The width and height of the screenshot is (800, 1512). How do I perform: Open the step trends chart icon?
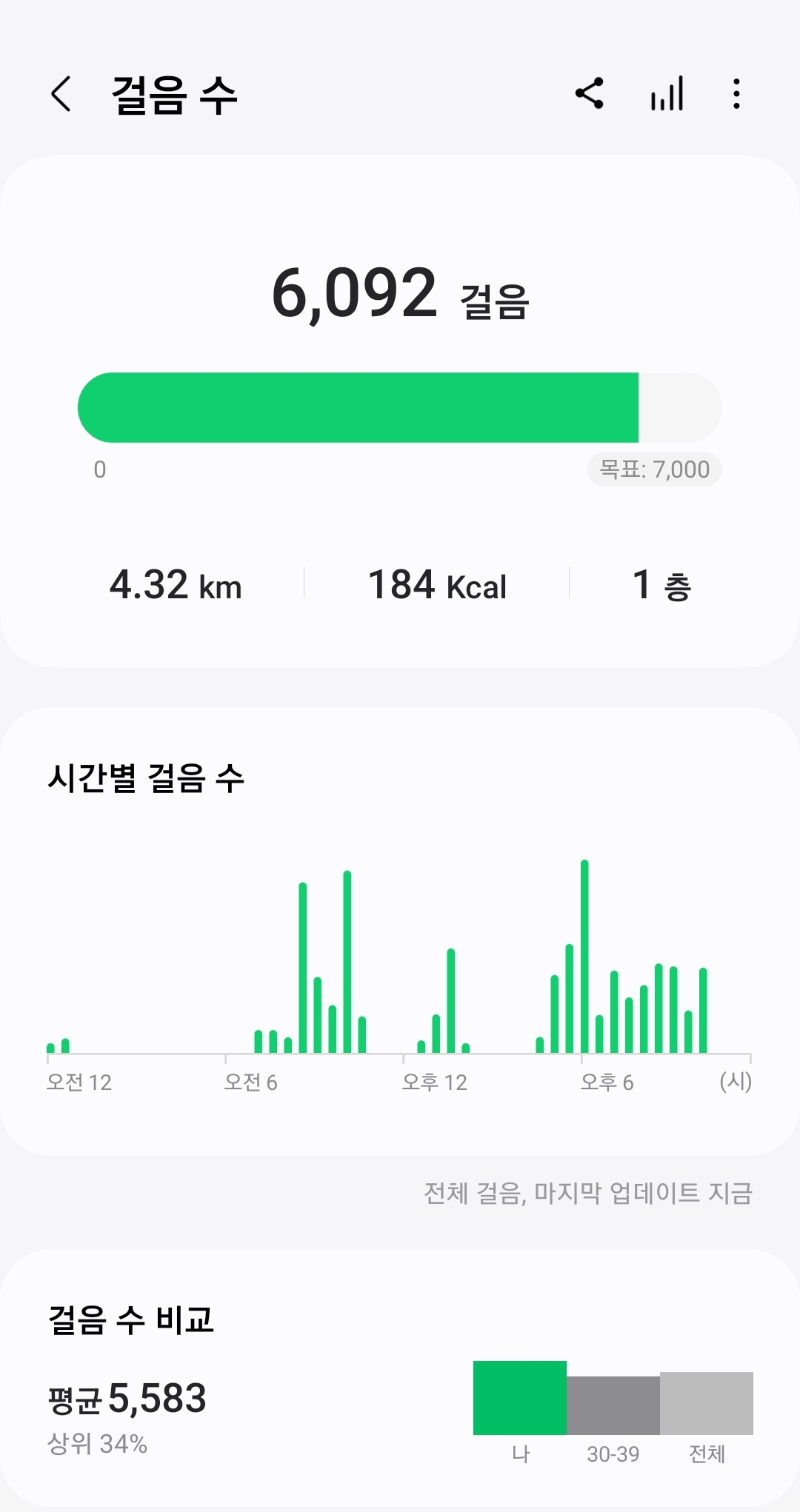(x=667, y=94)
